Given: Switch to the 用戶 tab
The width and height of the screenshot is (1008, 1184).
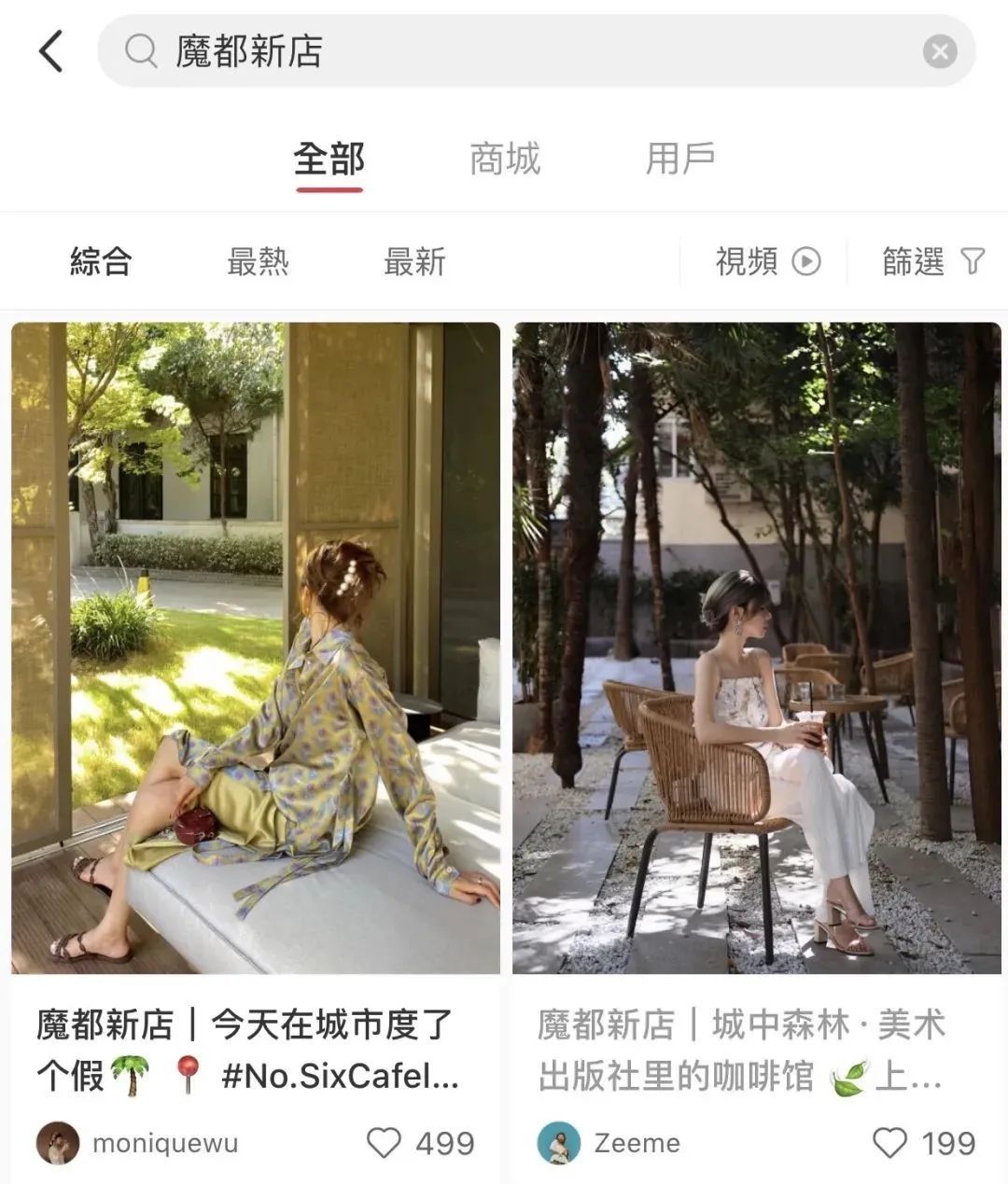Looking at the screenshot, I should [680, 160].
